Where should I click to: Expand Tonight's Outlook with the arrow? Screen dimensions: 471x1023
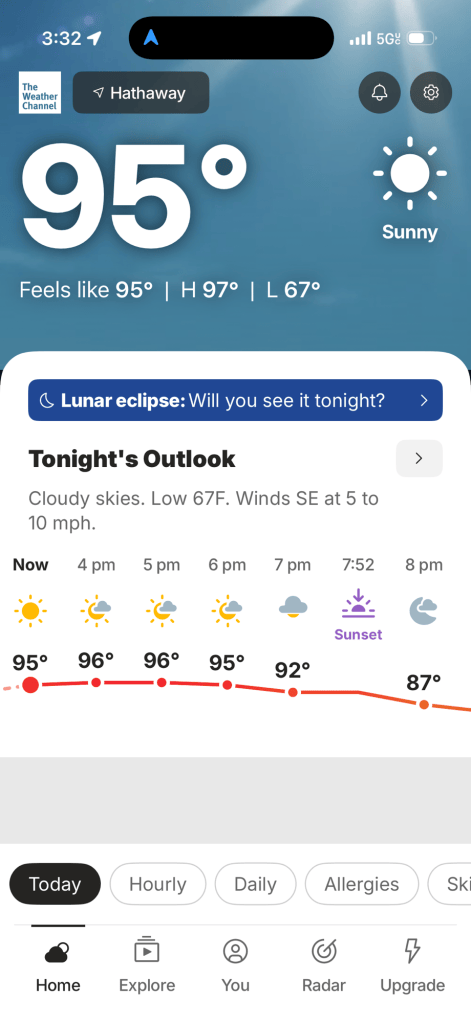tap(419, 459)
